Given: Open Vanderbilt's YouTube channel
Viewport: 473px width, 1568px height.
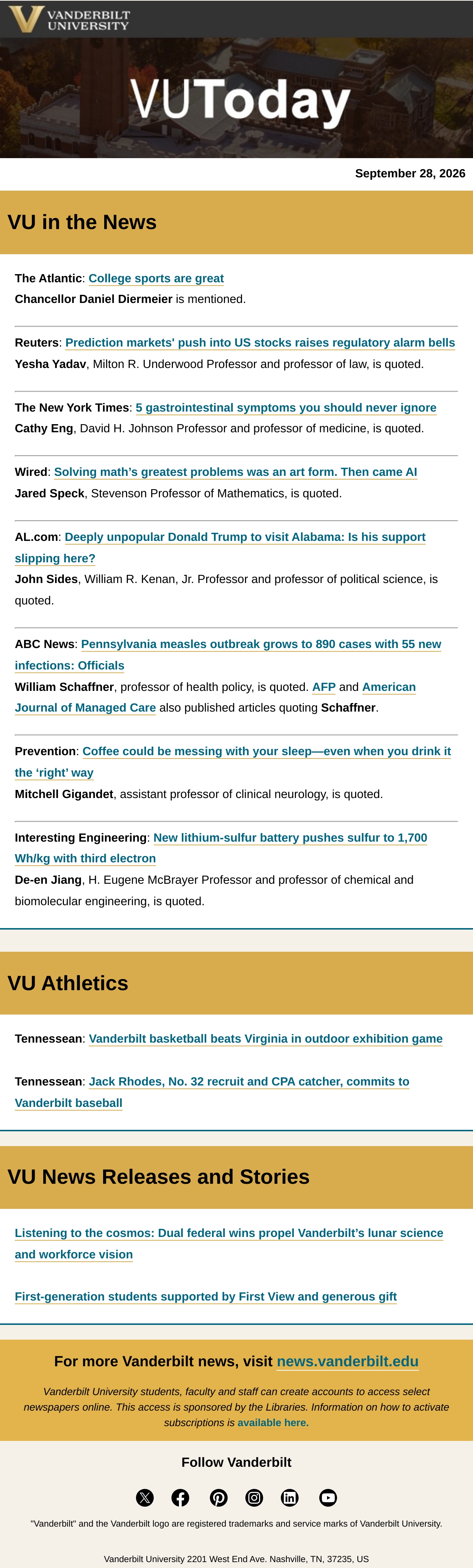Looking at the screenshot, I should [x=328, y=1497].
